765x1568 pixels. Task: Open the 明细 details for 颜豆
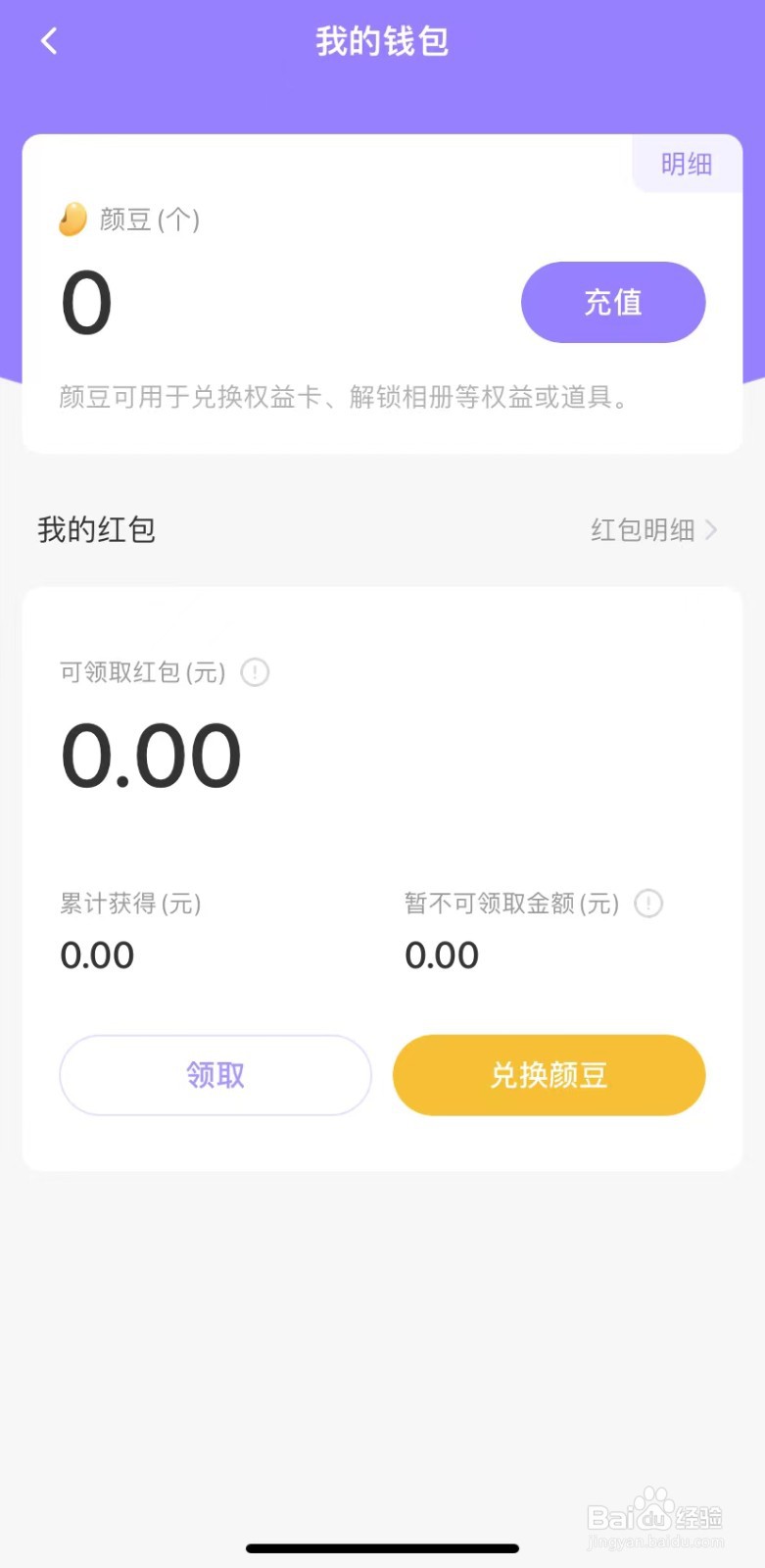(686, 164)
